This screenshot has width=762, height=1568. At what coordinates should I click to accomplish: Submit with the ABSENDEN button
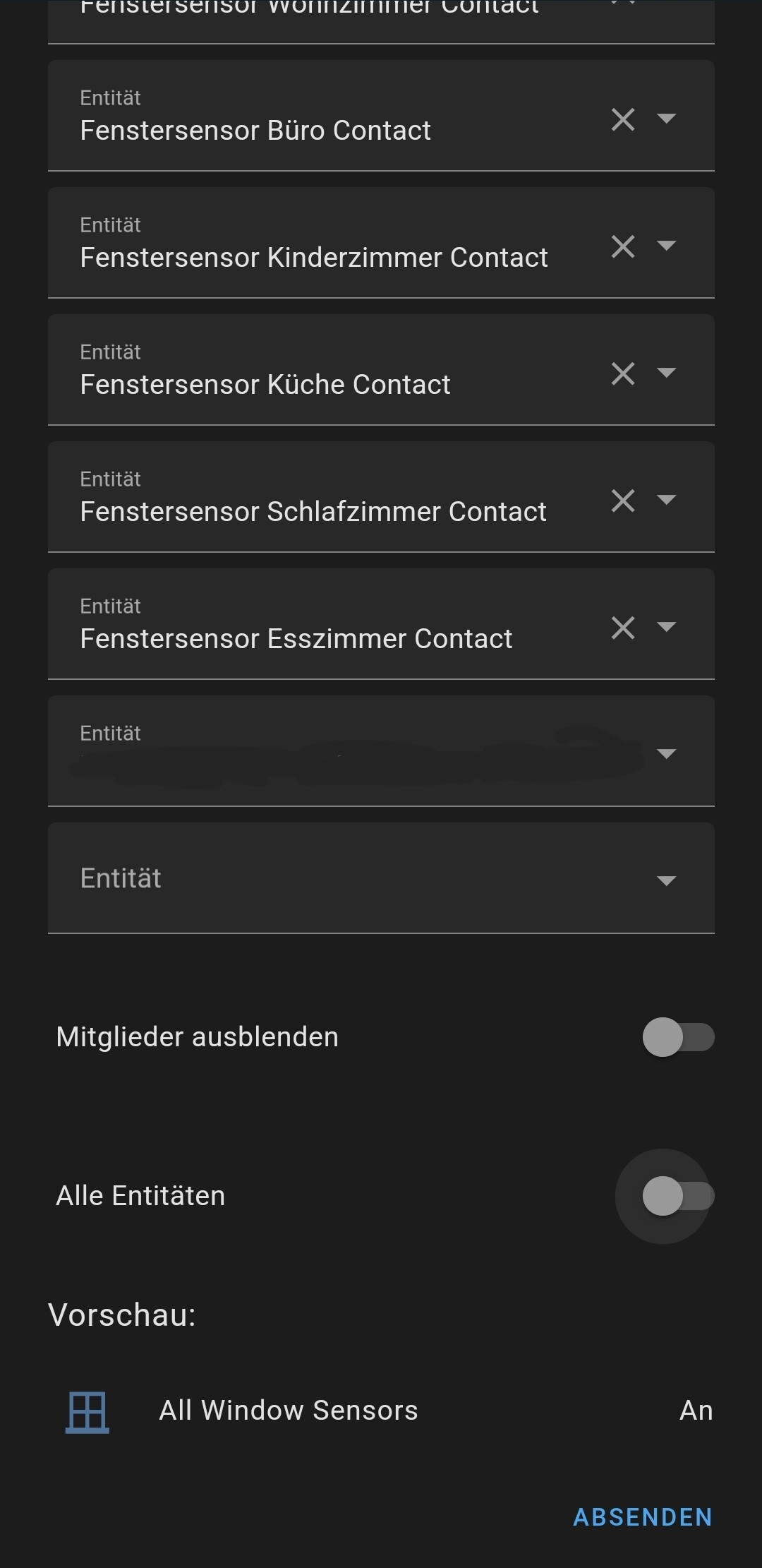643,1517
